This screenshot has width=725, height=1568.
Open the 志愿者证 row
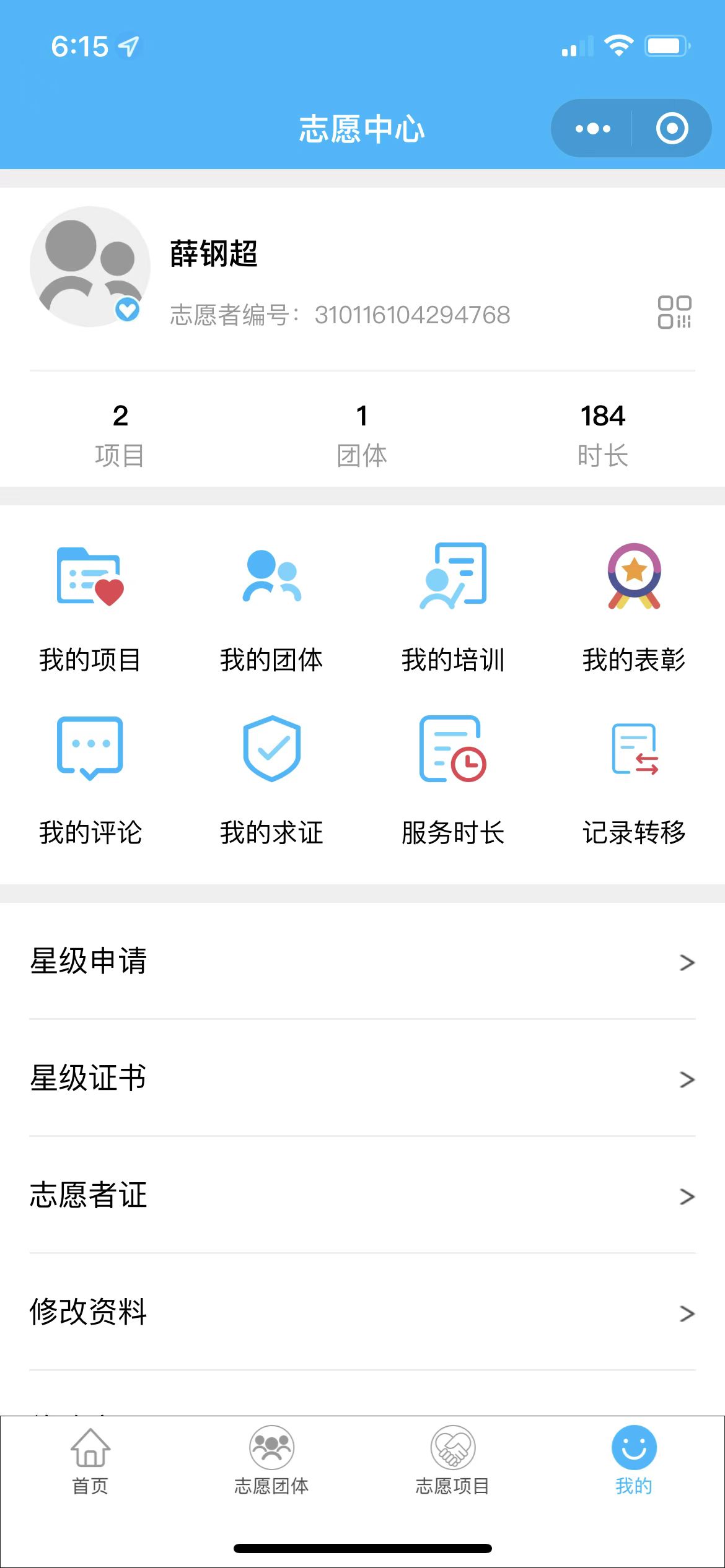pos(362,1195)
